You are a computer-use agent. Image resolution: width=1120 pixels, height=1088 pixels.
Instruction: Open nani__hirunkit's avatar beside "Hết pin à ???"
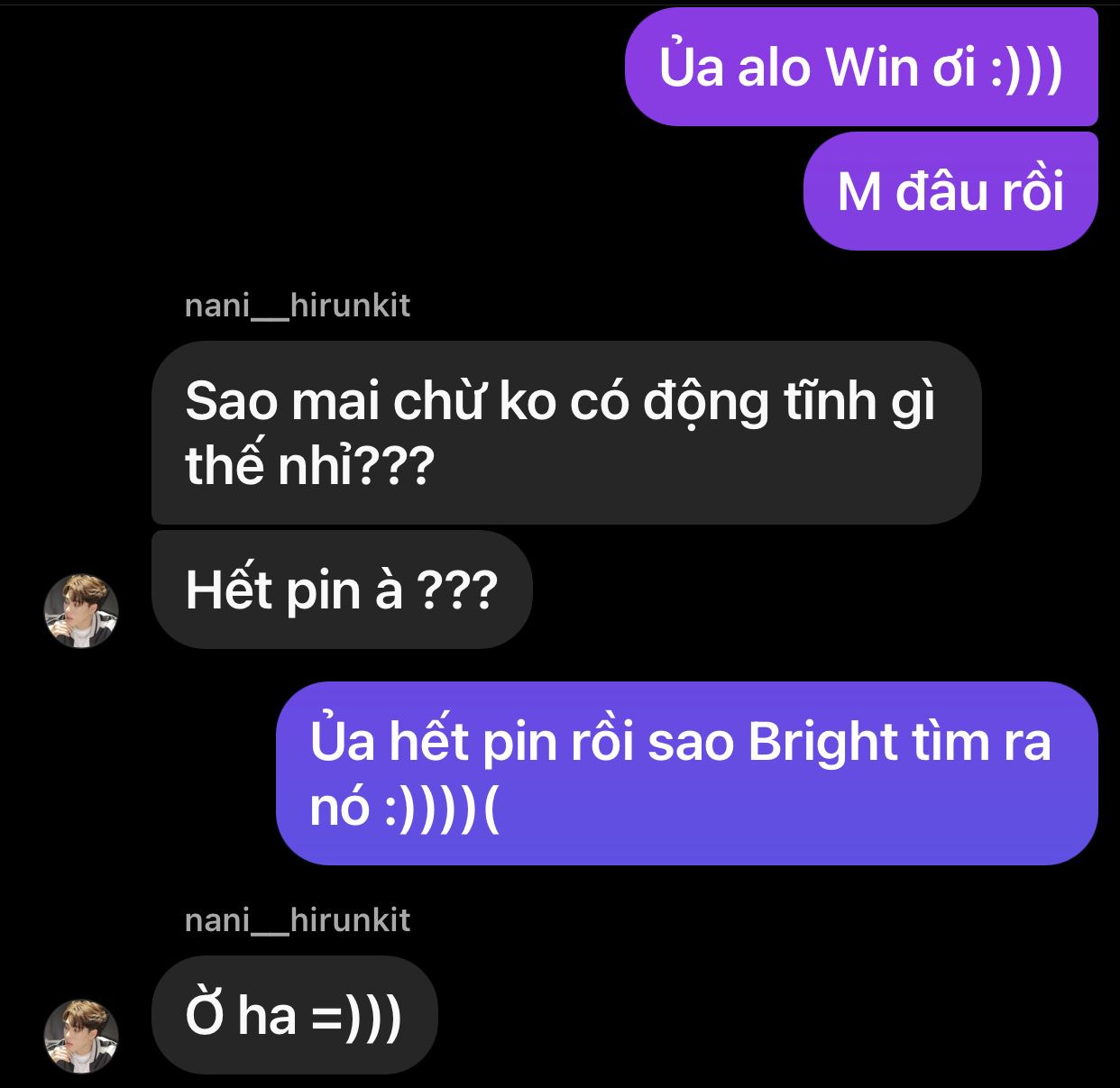81,610
